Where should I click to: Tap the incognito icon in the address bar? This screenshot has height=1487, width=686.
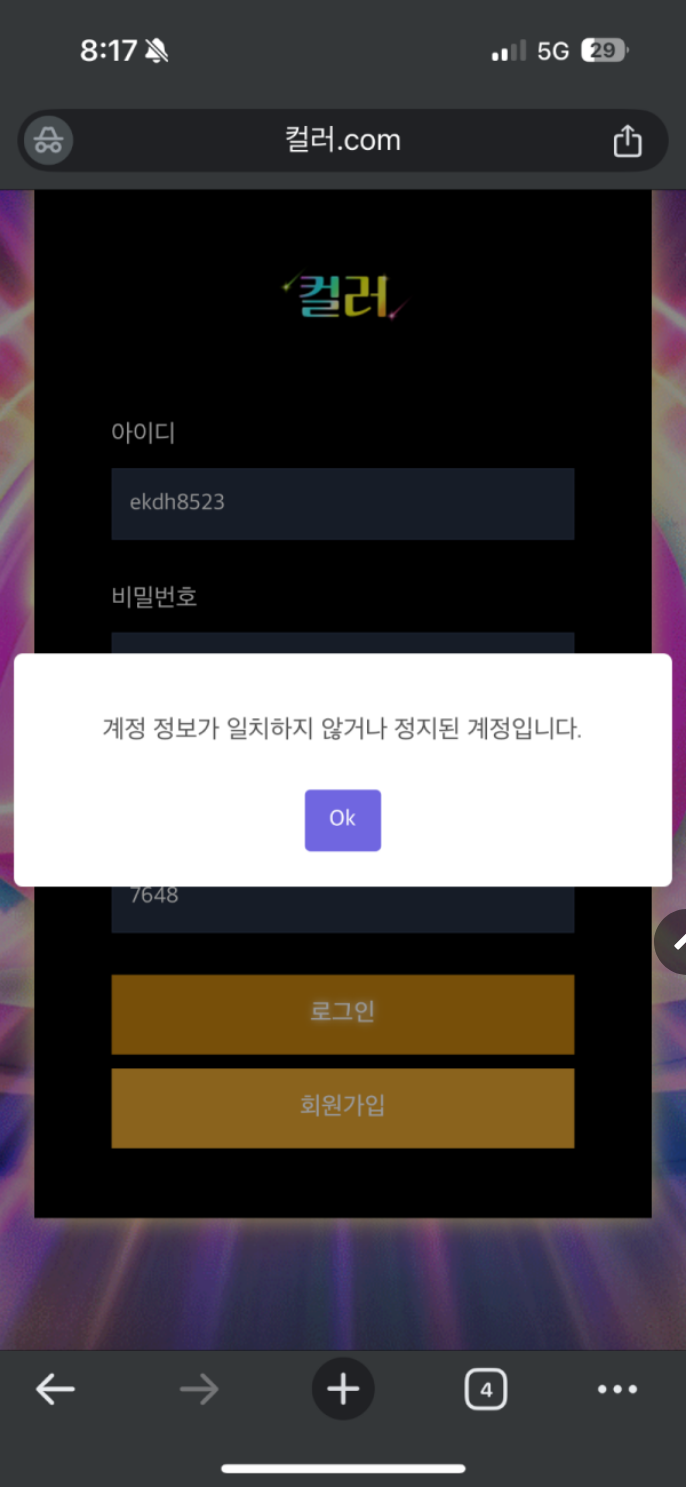pos(48,140)
